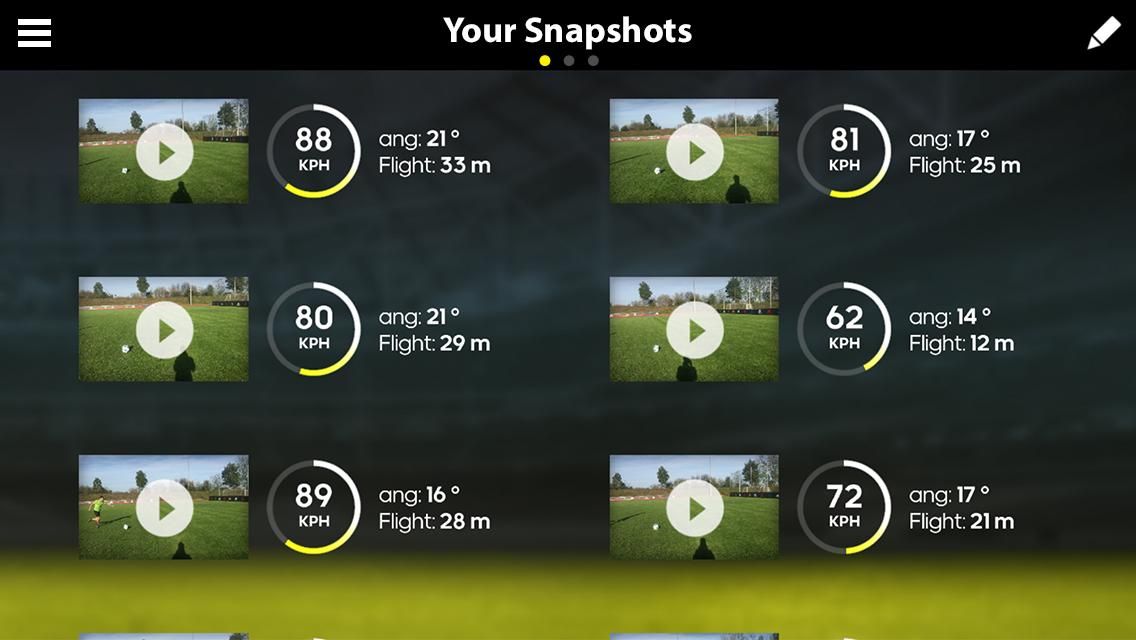Play the 89 KPH snapshot video

point(164,508)
